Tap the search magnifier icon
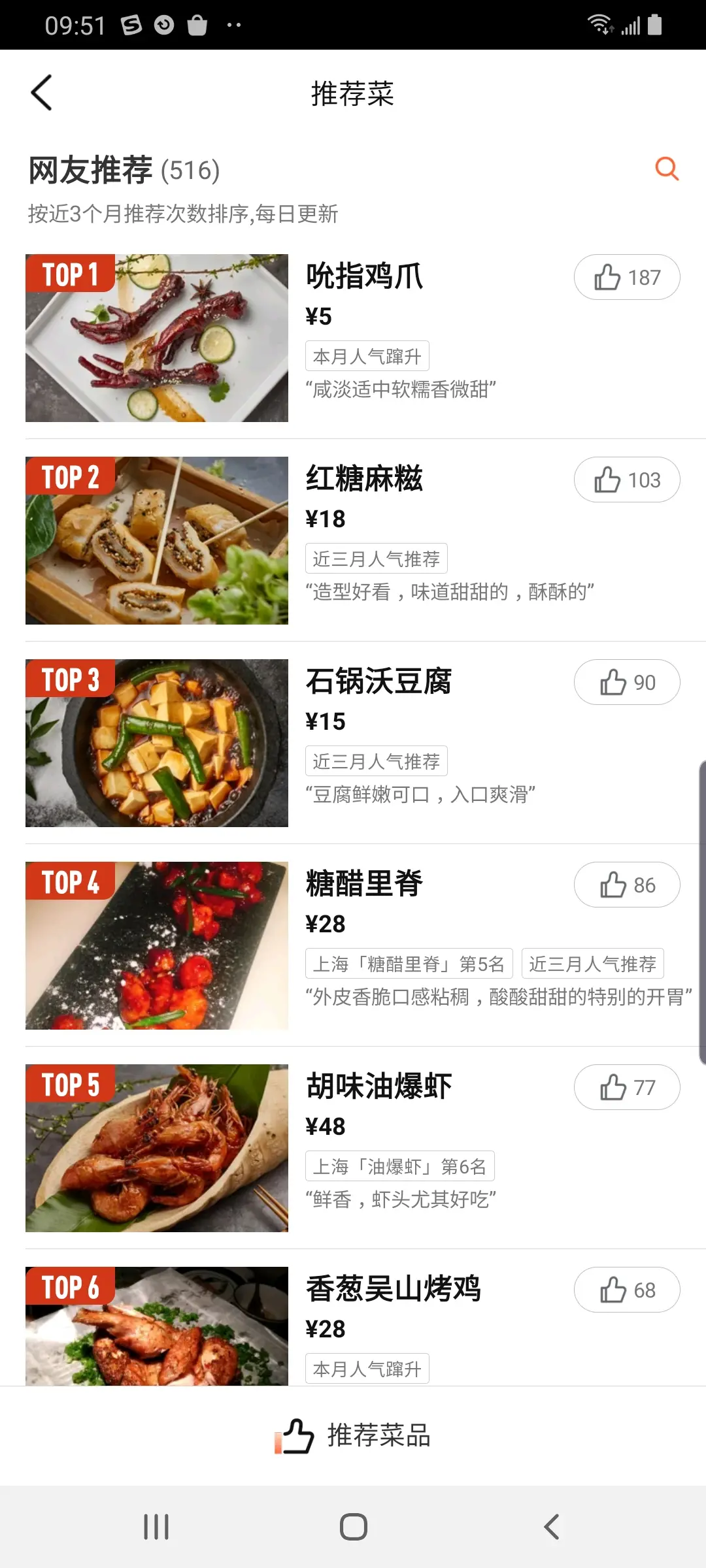The height and width of the screenshot is (1568, 706). coord(667,169)
